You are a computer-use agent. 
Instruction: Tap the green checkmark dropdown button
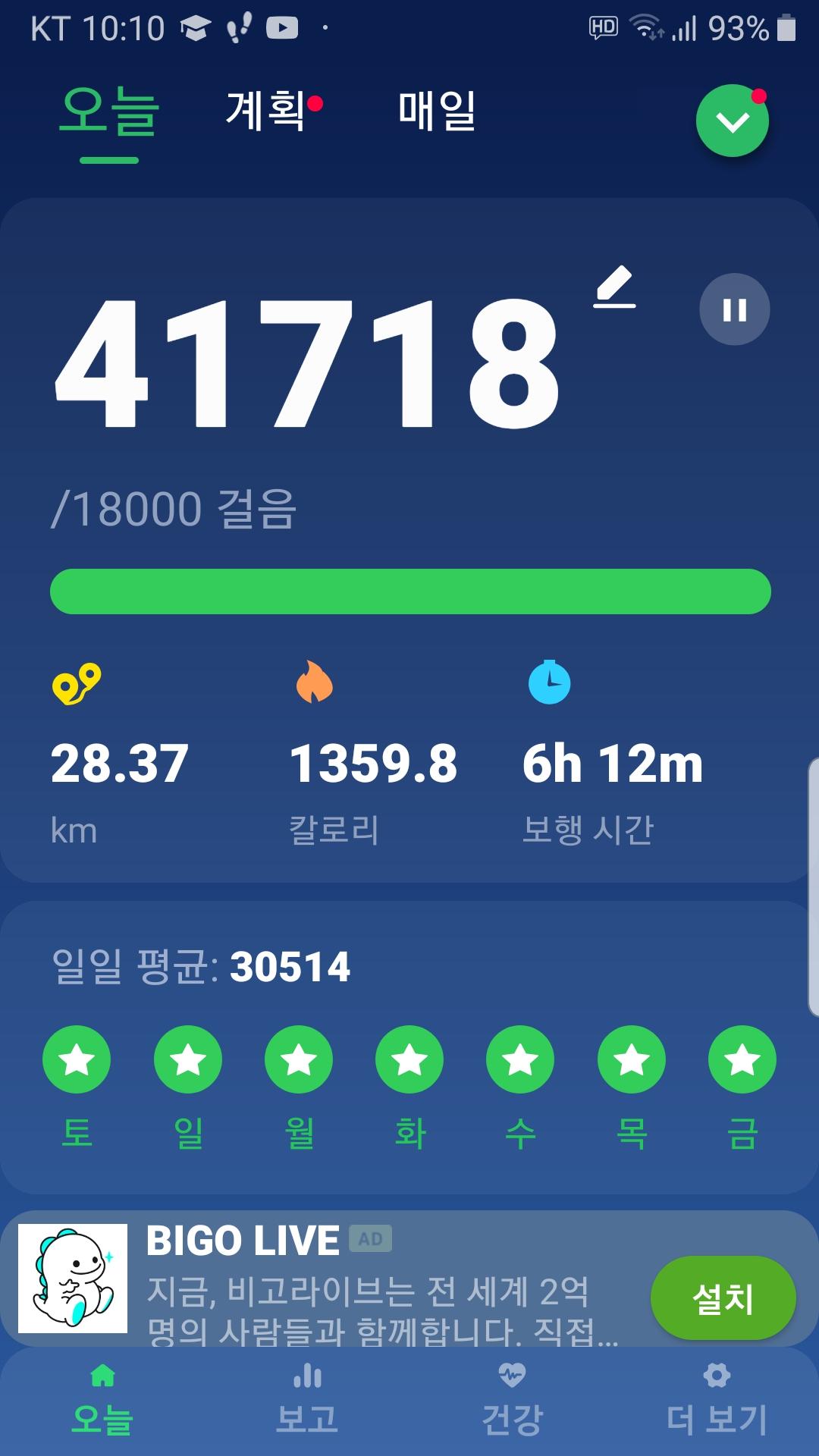(x=732, y=121)
